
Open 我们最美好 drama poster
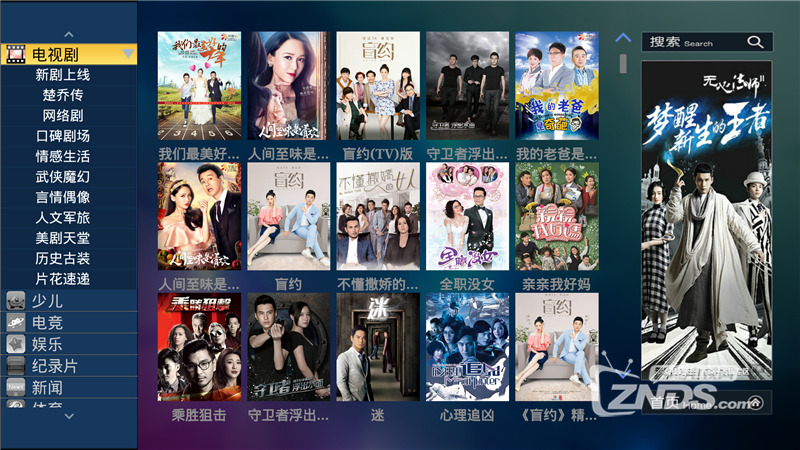[x=199, y=86]
